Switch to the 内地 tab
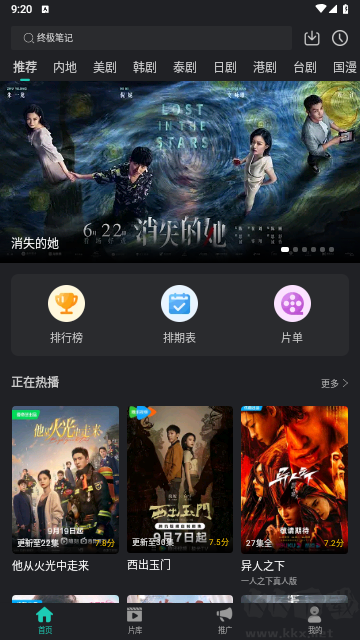360x640 pixels. click(65, 67)
